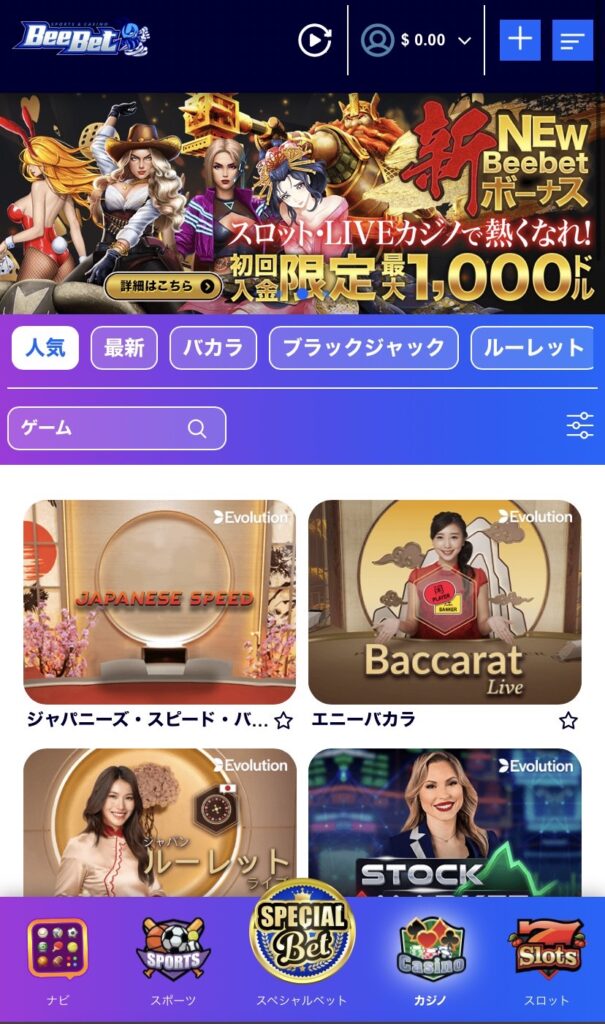Open the filter sliders icon
605x1024 pixels.
pos(580,426)
